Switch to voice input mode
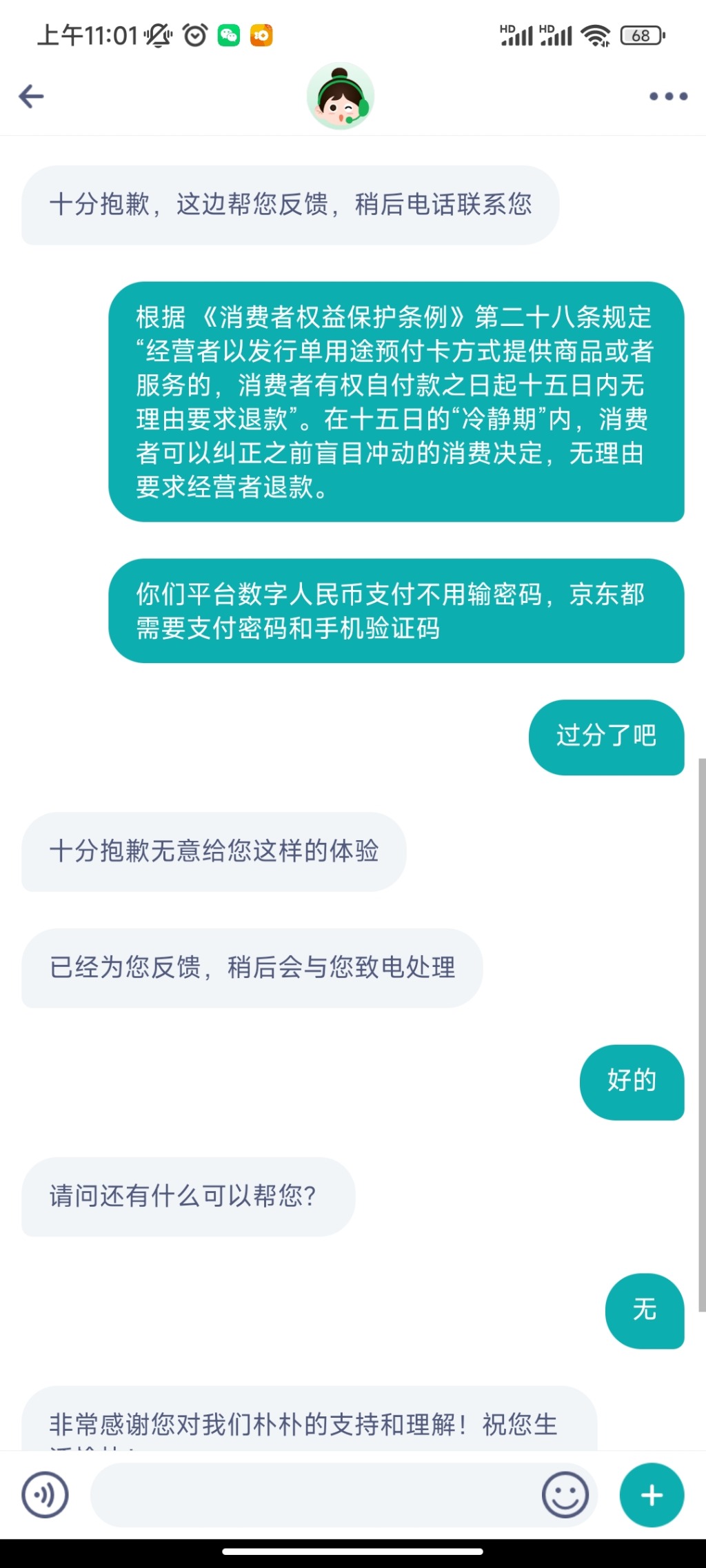This screenshot has width=706, height=1568. point(45,1495)
